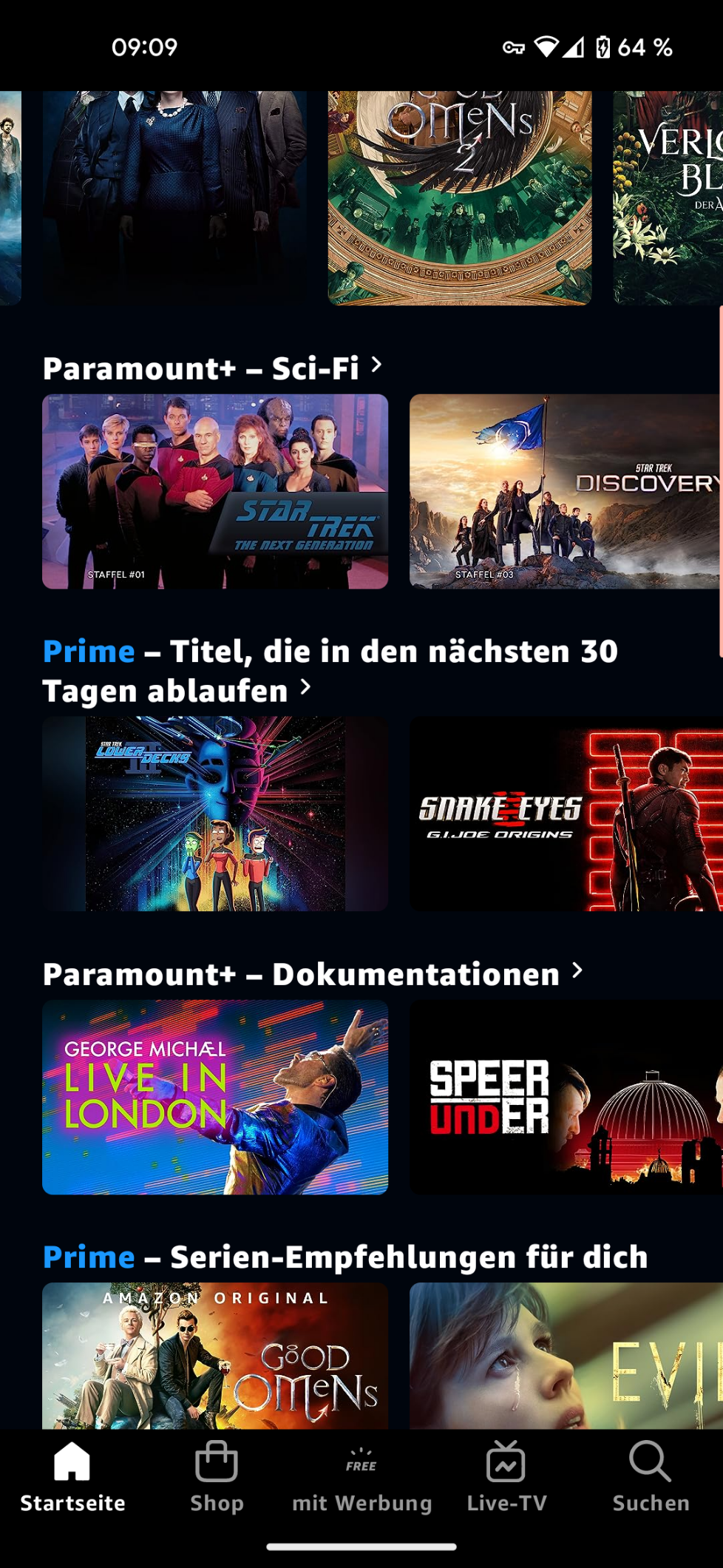The image size is (723, 1568).
Task: Open the Paramount+ – Sci-Fi category
Action: [213, 368]
